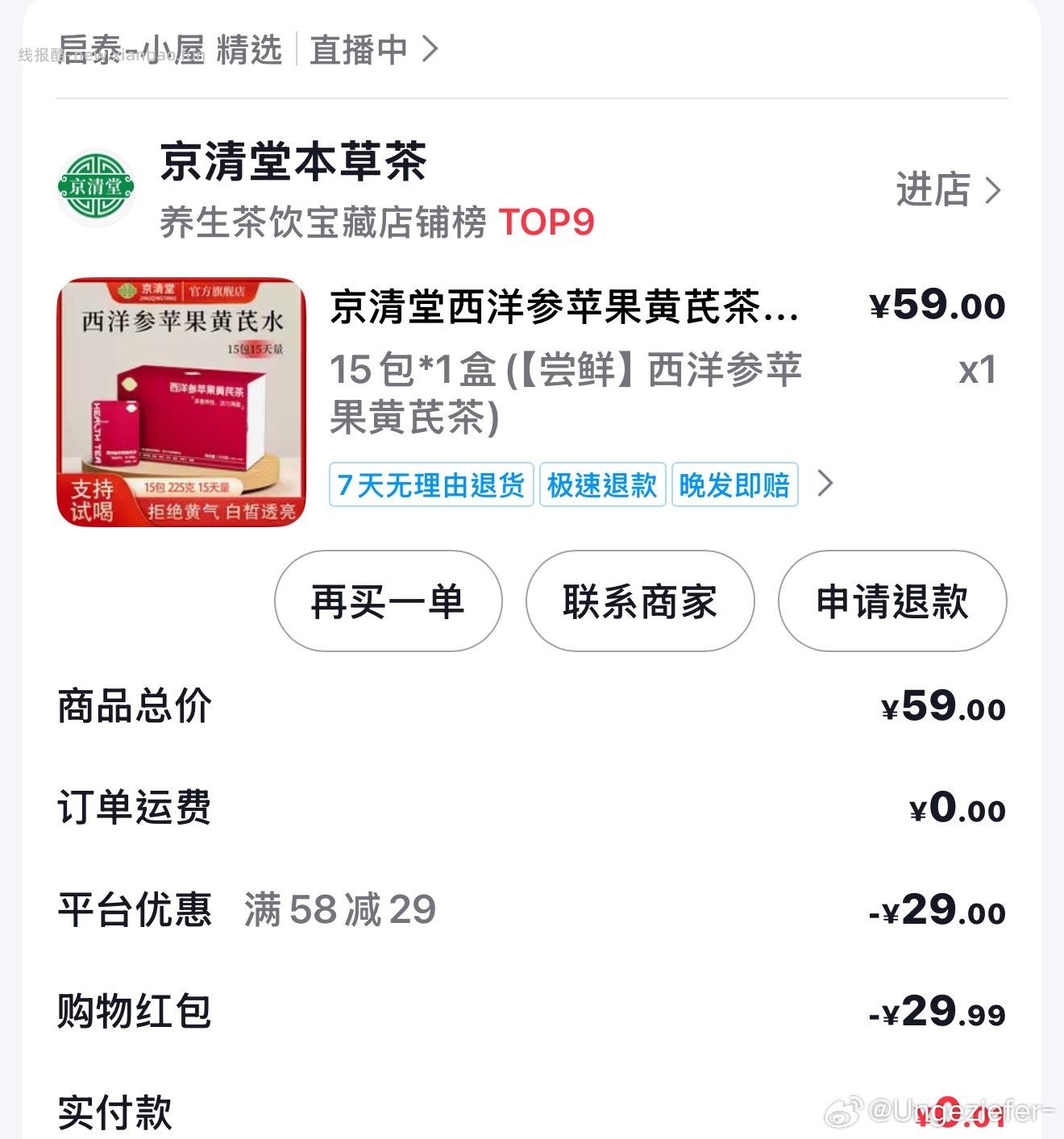Select the 养生茶饮宝藏店铺榜 ranking entry
This screenshot has height=1139, width=1064.
coord(318,225)
